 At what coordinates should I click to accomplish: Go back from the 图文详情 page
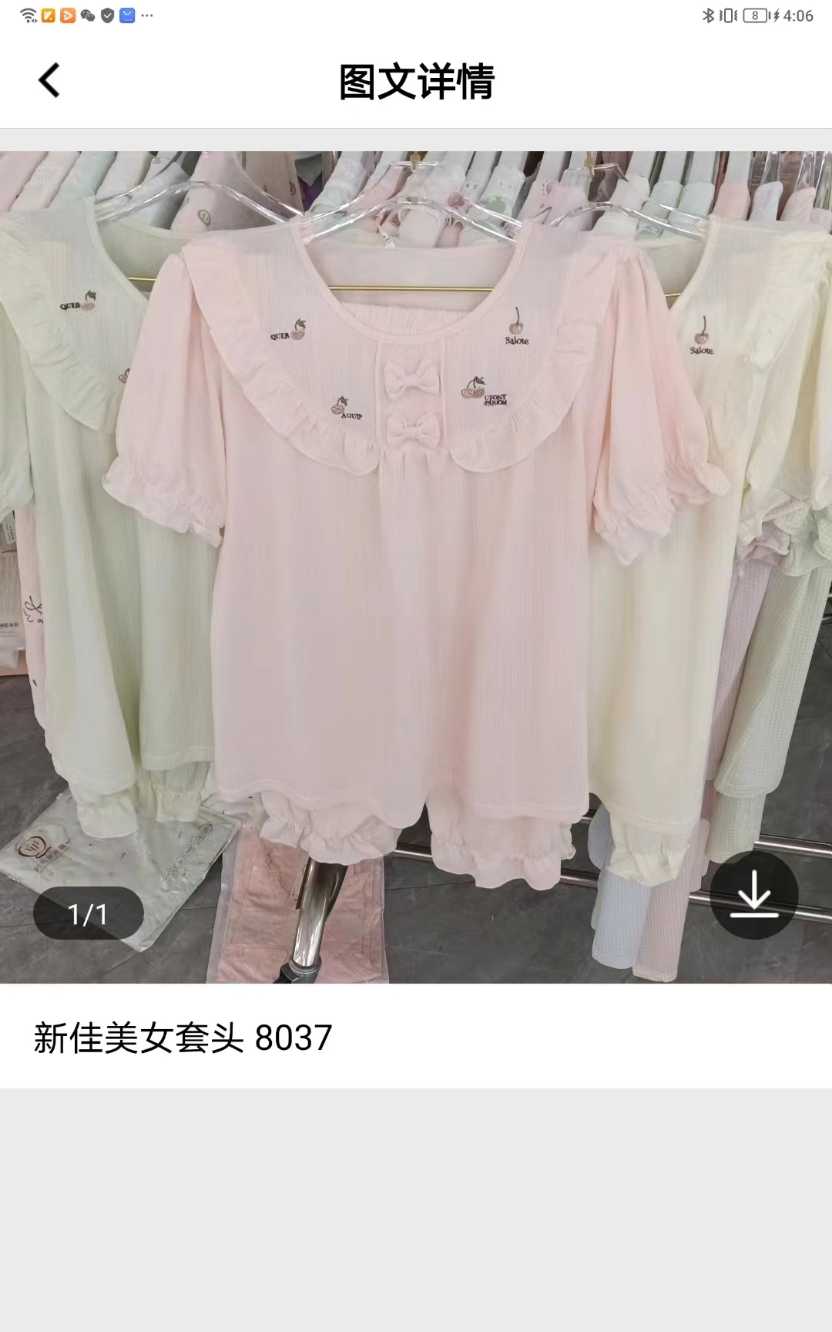49,80
